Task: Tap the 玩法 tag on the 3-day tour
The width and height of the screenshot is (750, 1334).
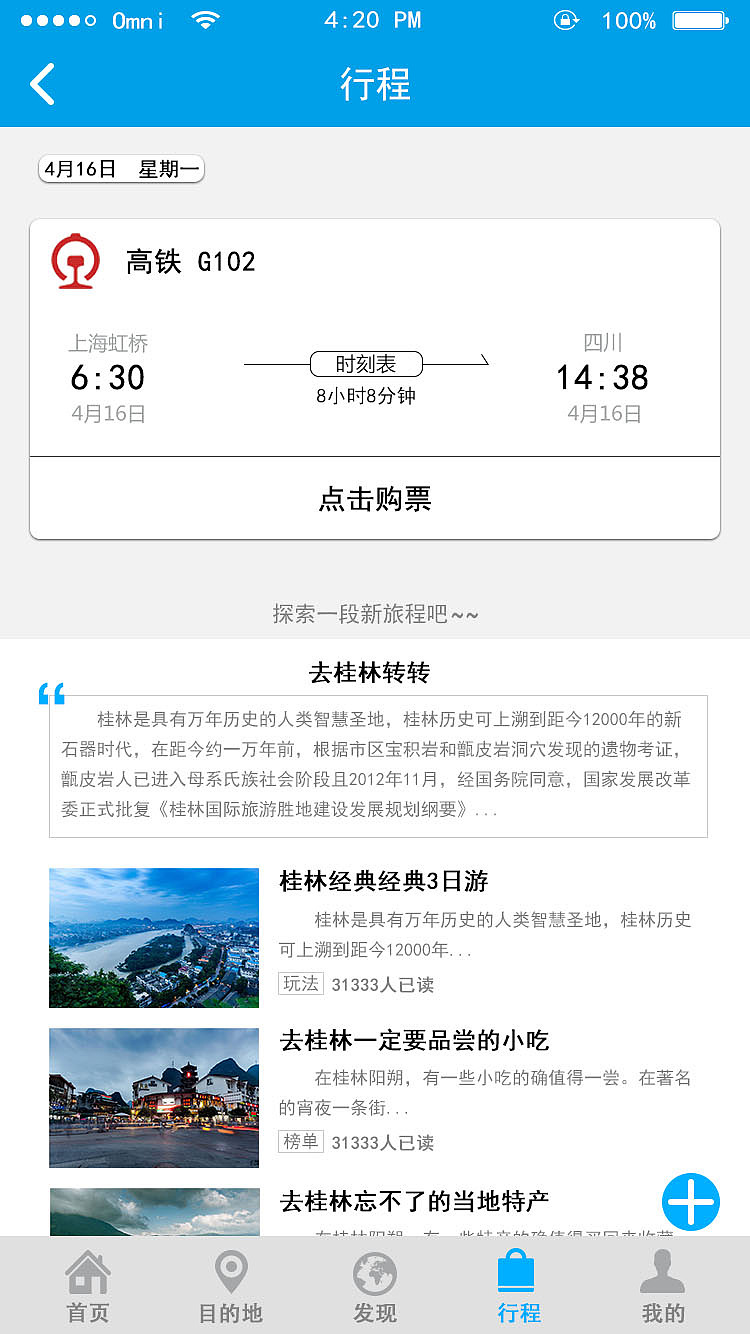Action: point(300,984)
